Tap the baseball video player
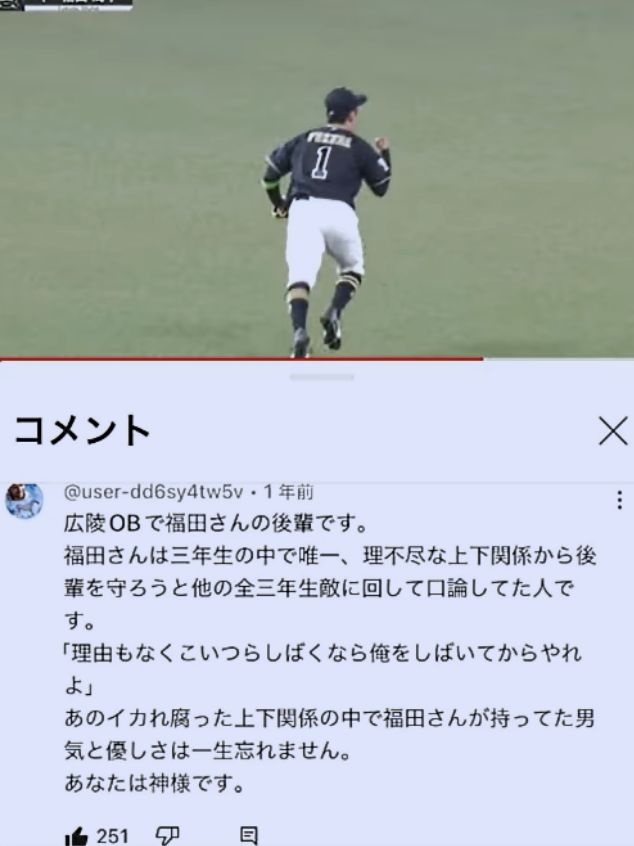The image size is (634, 846). 317,180
